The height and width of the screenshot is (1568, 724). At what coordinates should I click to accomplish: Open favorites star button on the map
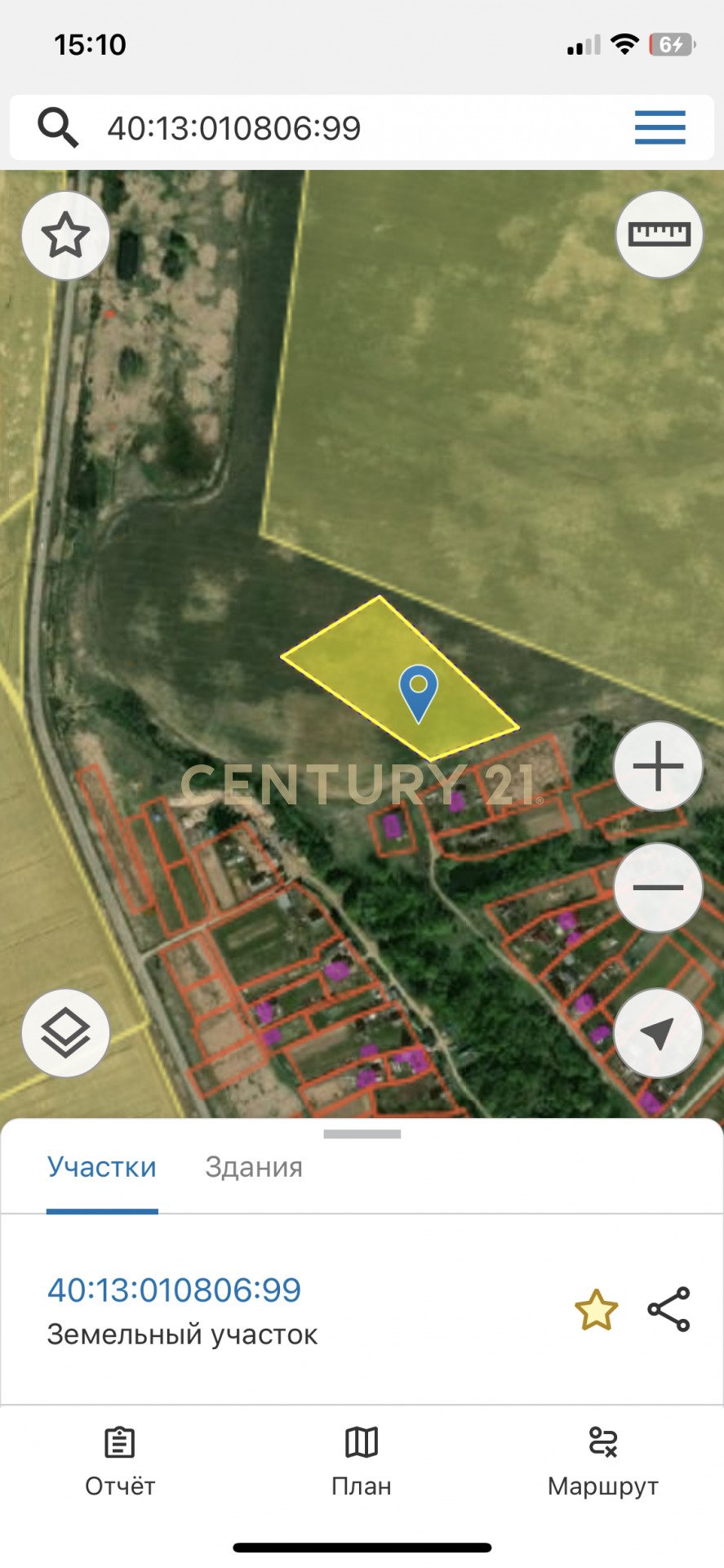(x=65, y=236)
